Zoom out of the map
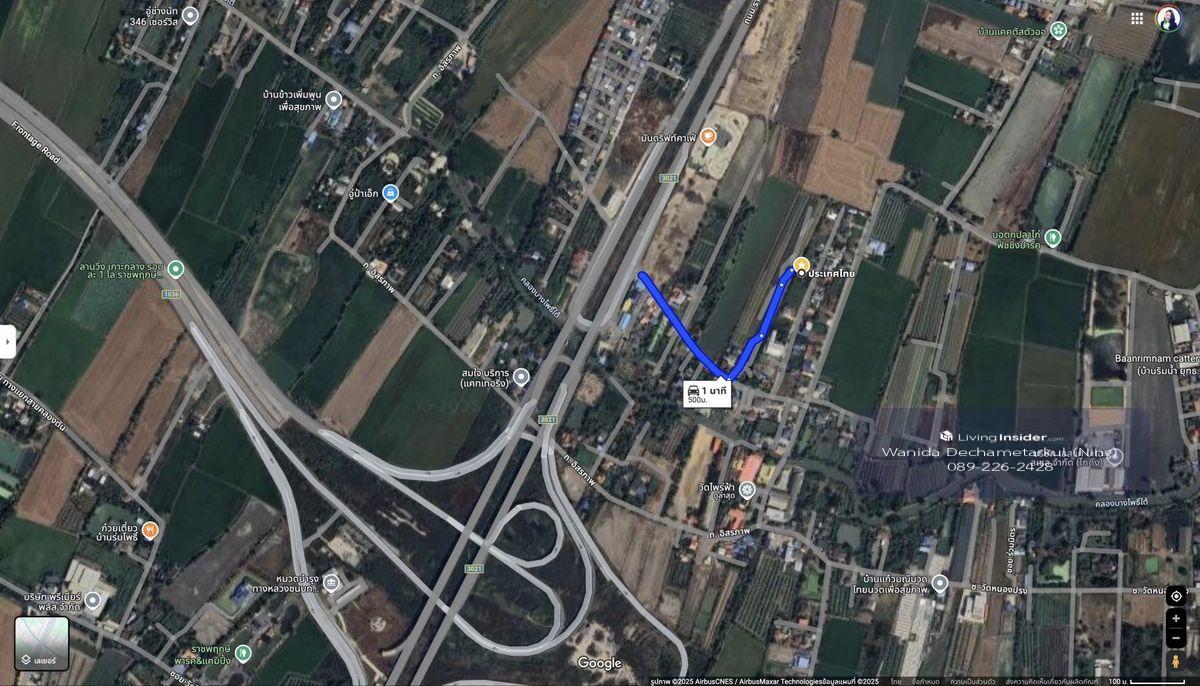Viewport: 1200px width, 686px height. click(x=1176, y=638)
